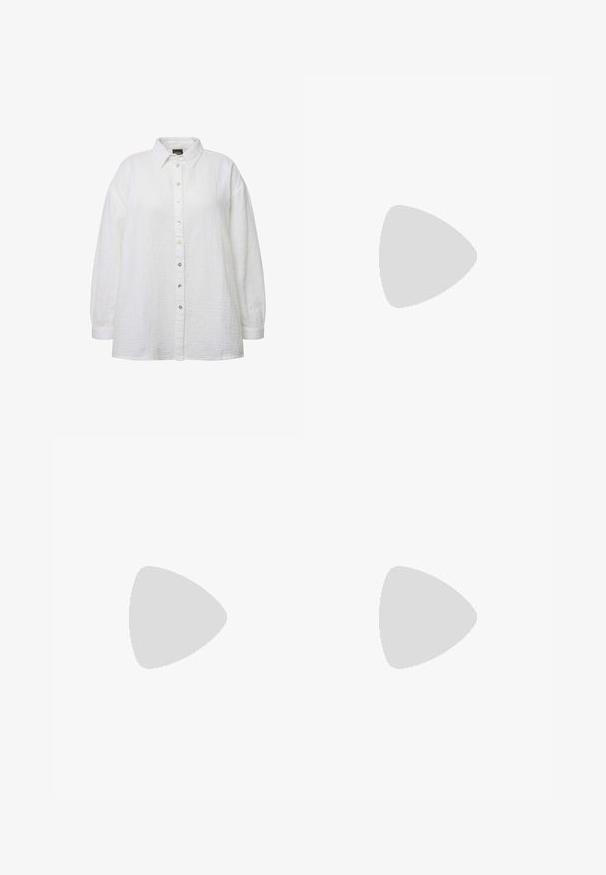Open the white button-up shirt photo
Image resolution: width=606 pixels, height=875 pixels.
[177, 249]
